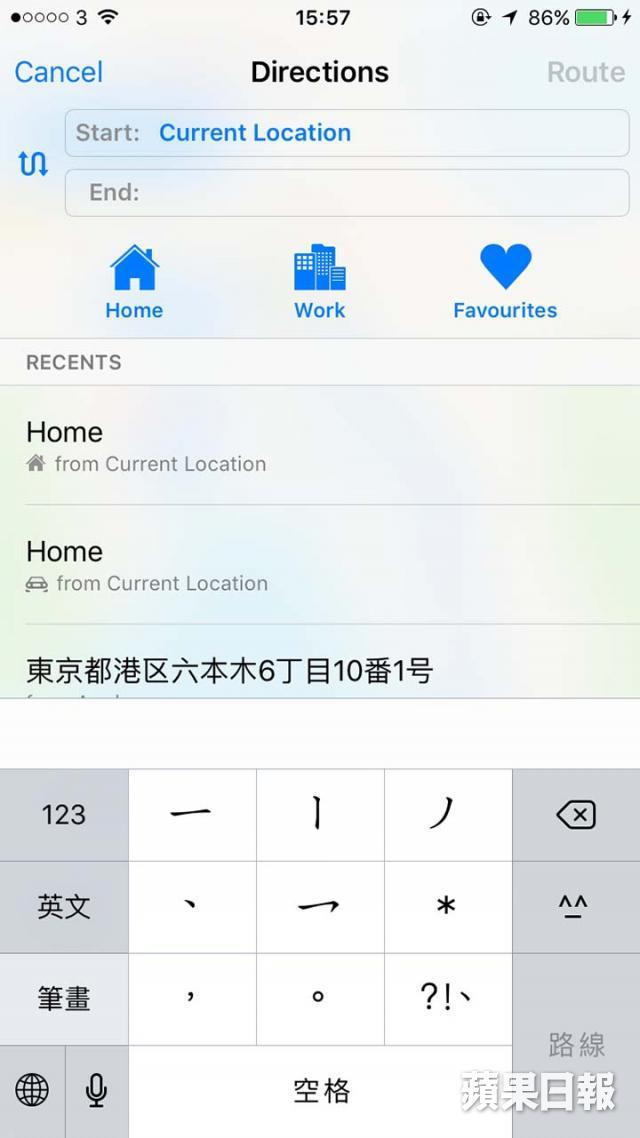Choose the Home shortcut with house icon
The width and height of the screenshot is (640, 1138).
(134, 282)
